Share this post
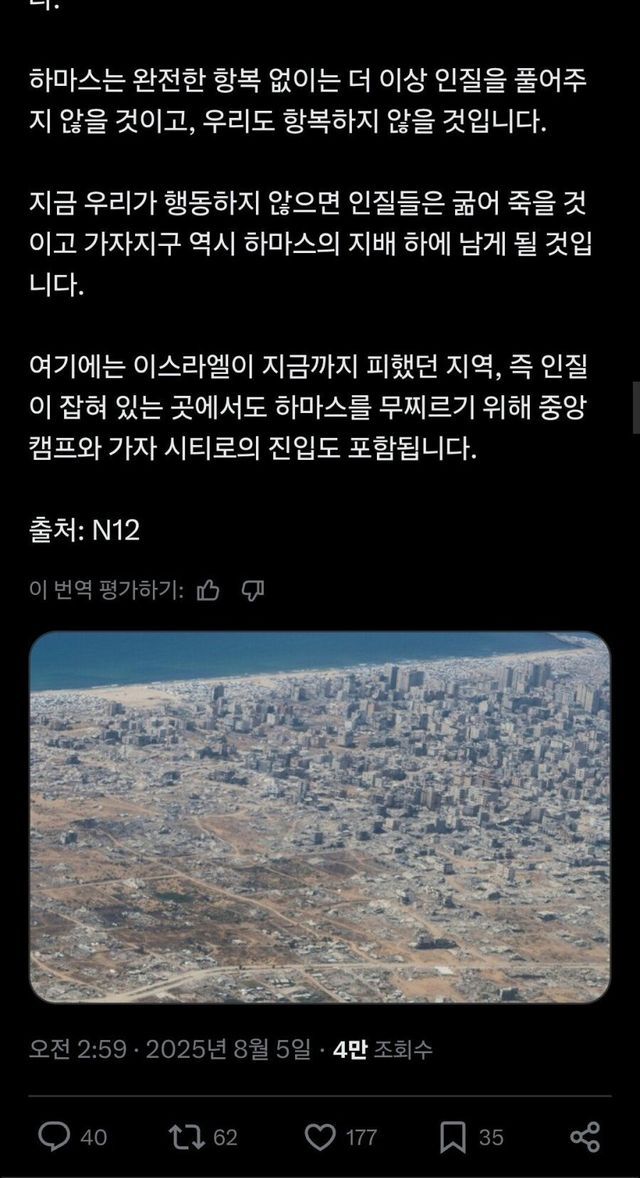This screenshot has width=640, height=1178. coord(584,1136)
